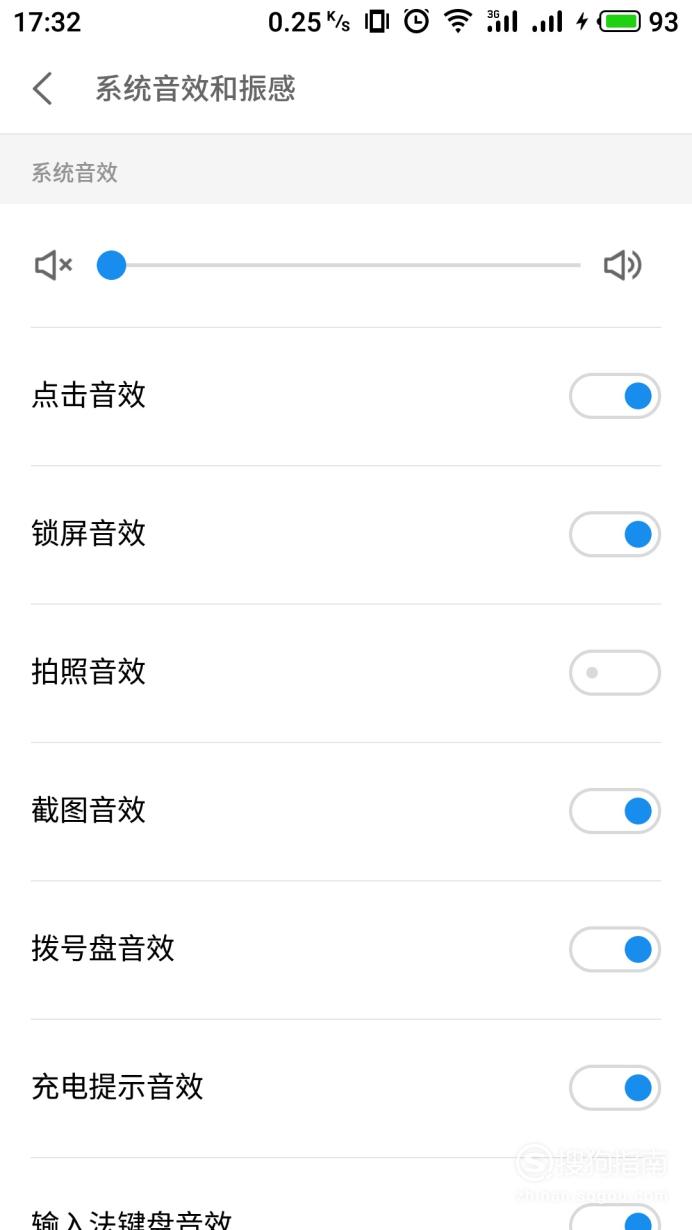Tap the system sound volume slider

338,265
